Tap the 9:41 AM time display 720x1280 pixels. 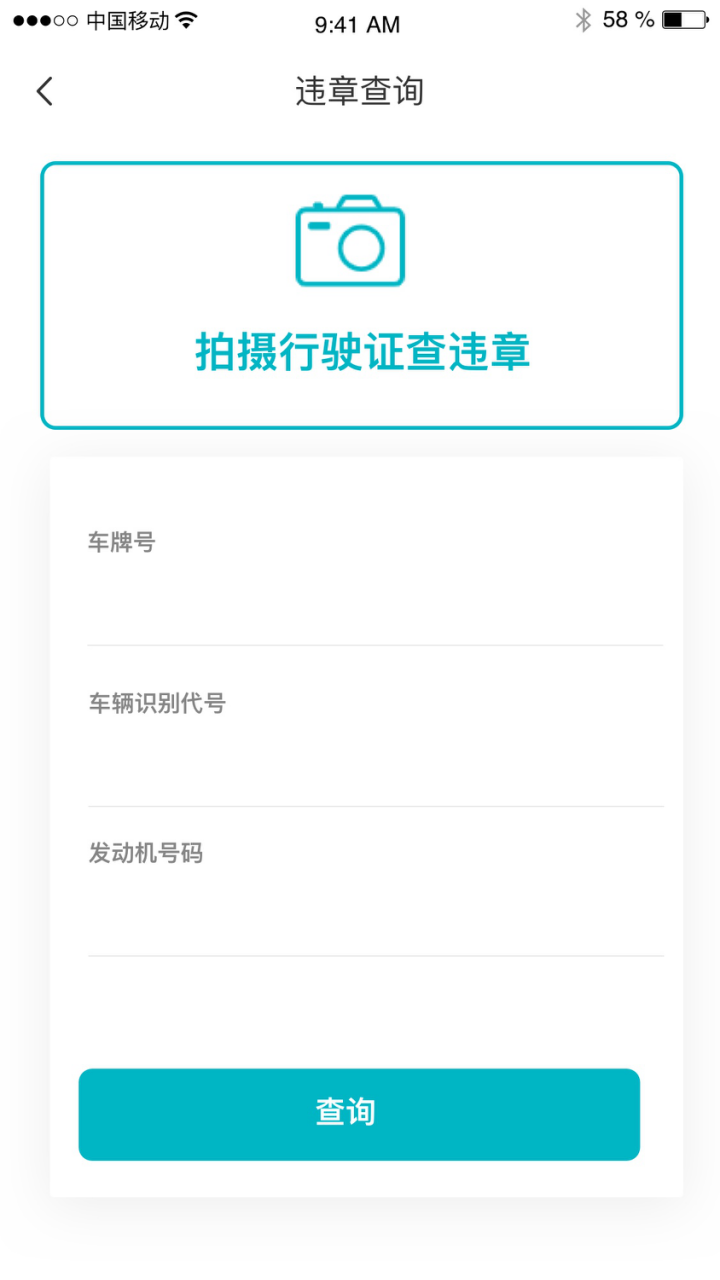[359, 24]
